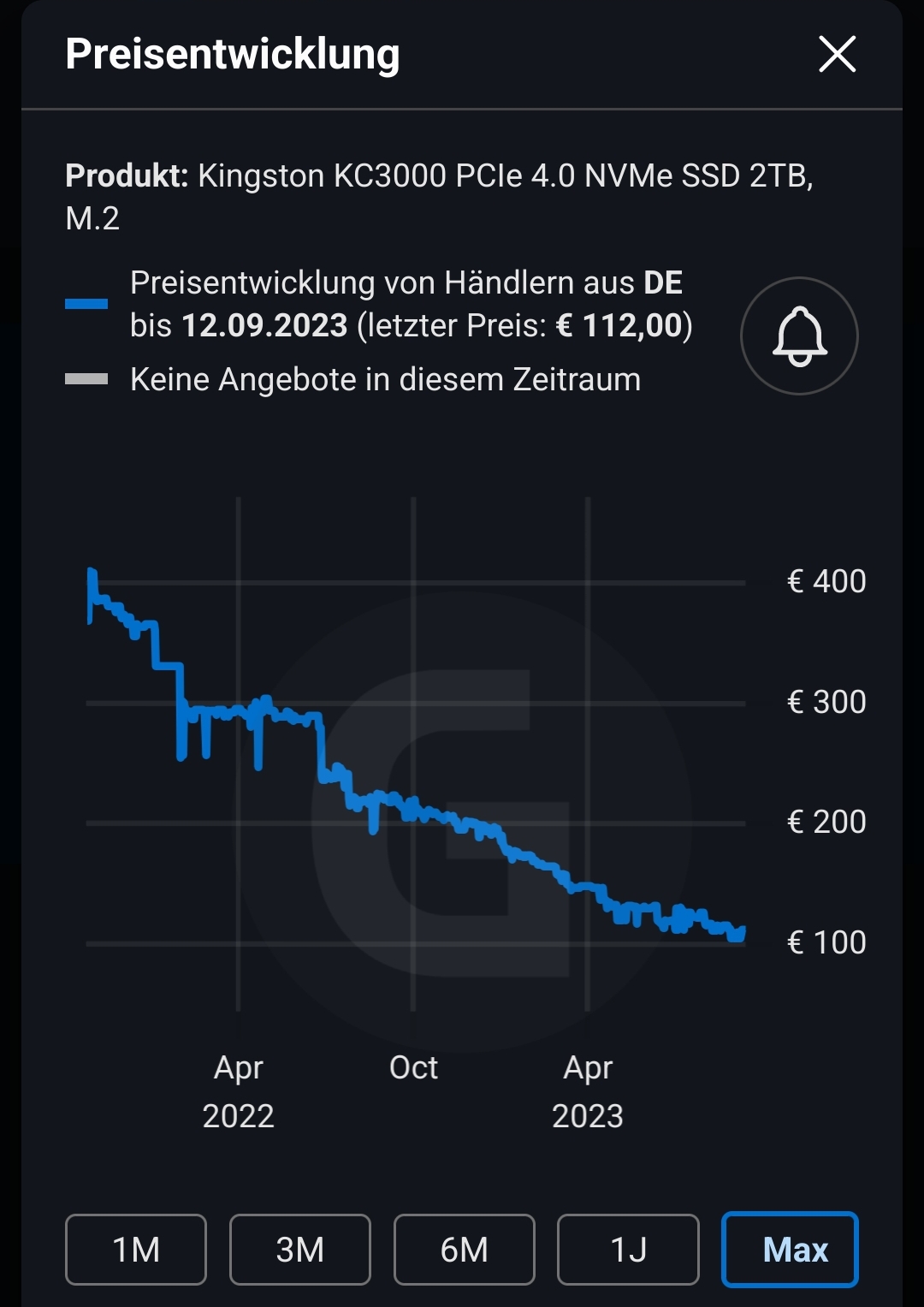This screenshot has width=924, height=1307.
Task: Show the 6M price history
Action: coord(465,1250)
